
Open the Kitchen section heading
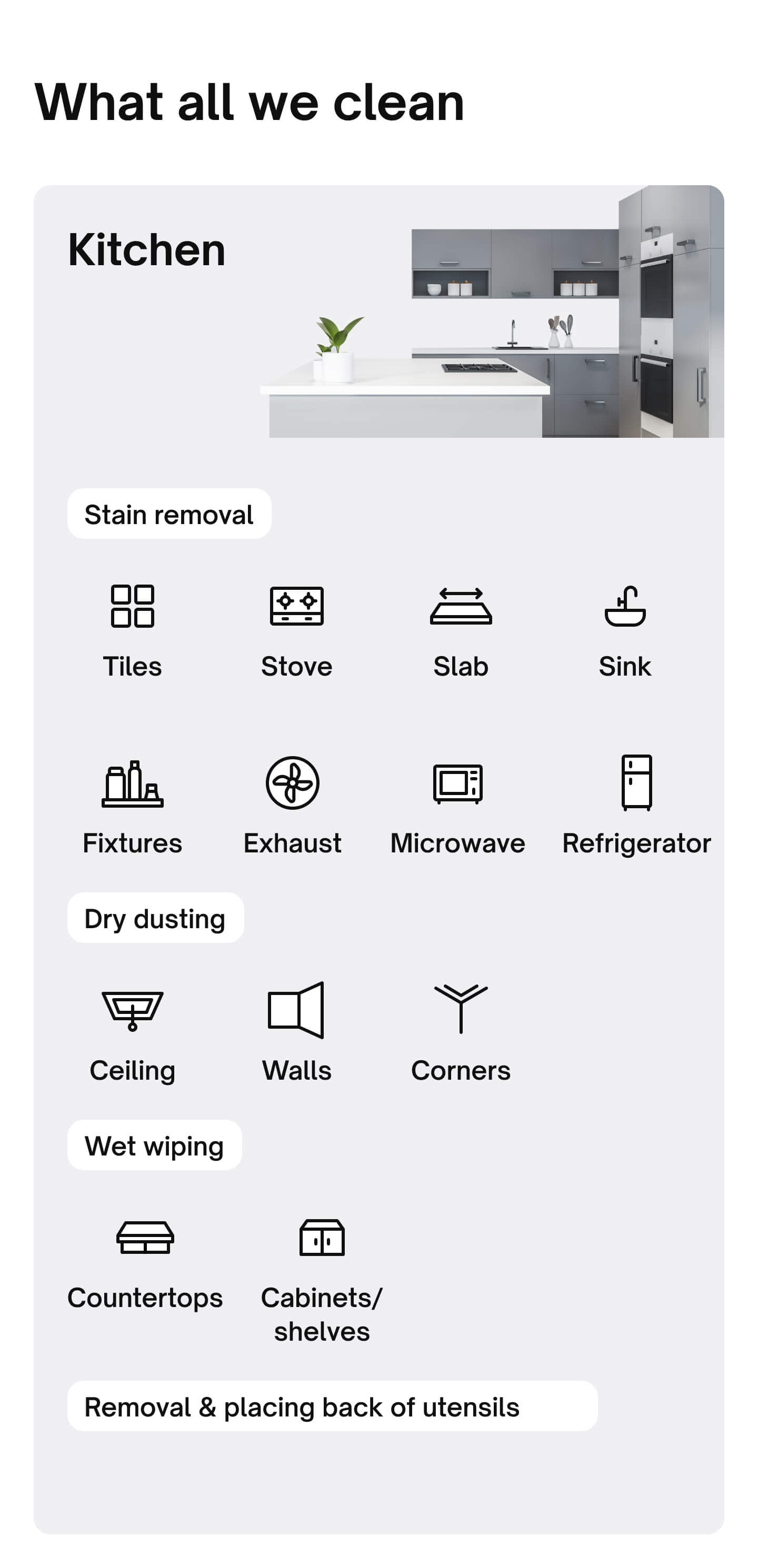point(146,249)
